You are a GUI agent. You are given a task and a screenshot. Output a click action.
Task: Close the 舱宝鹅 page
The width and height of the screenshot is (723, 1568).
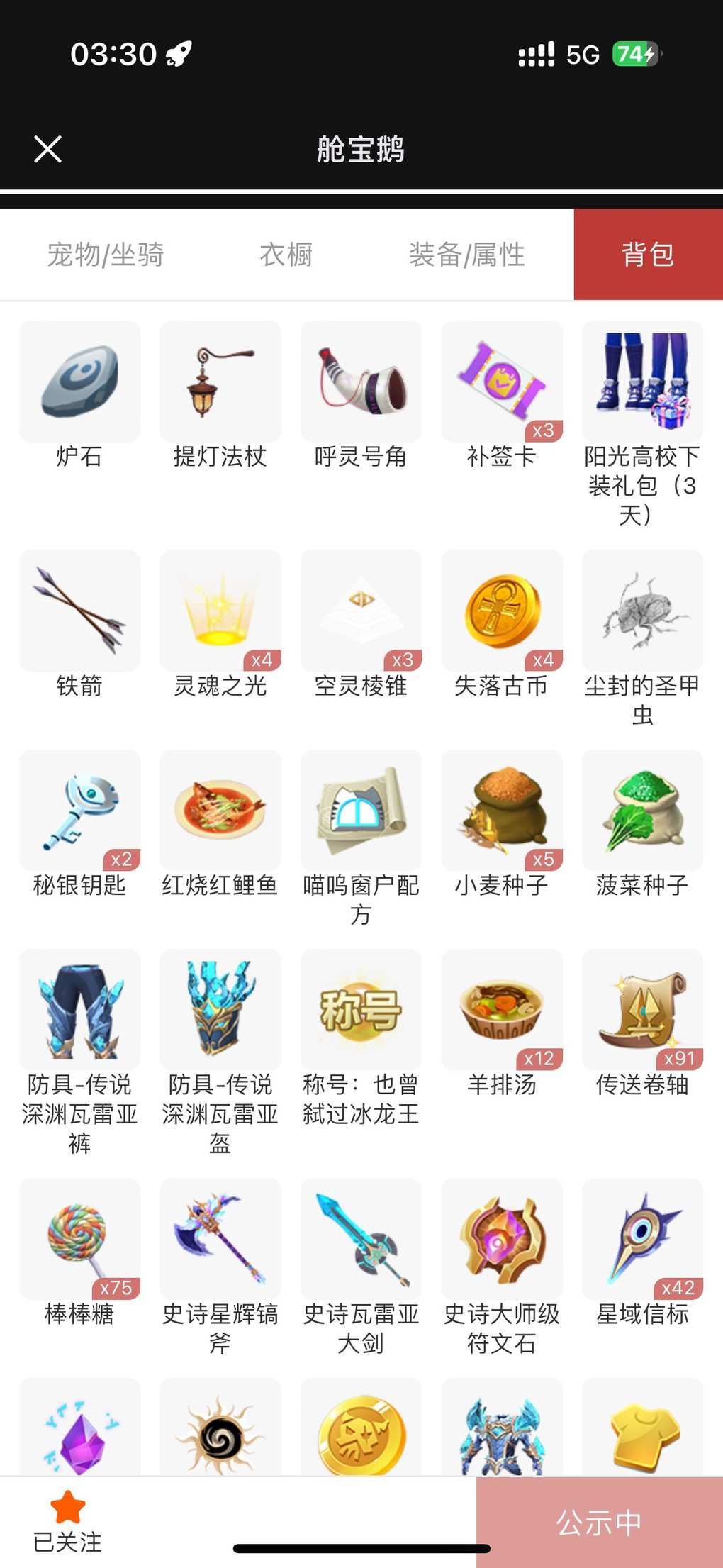47,149
